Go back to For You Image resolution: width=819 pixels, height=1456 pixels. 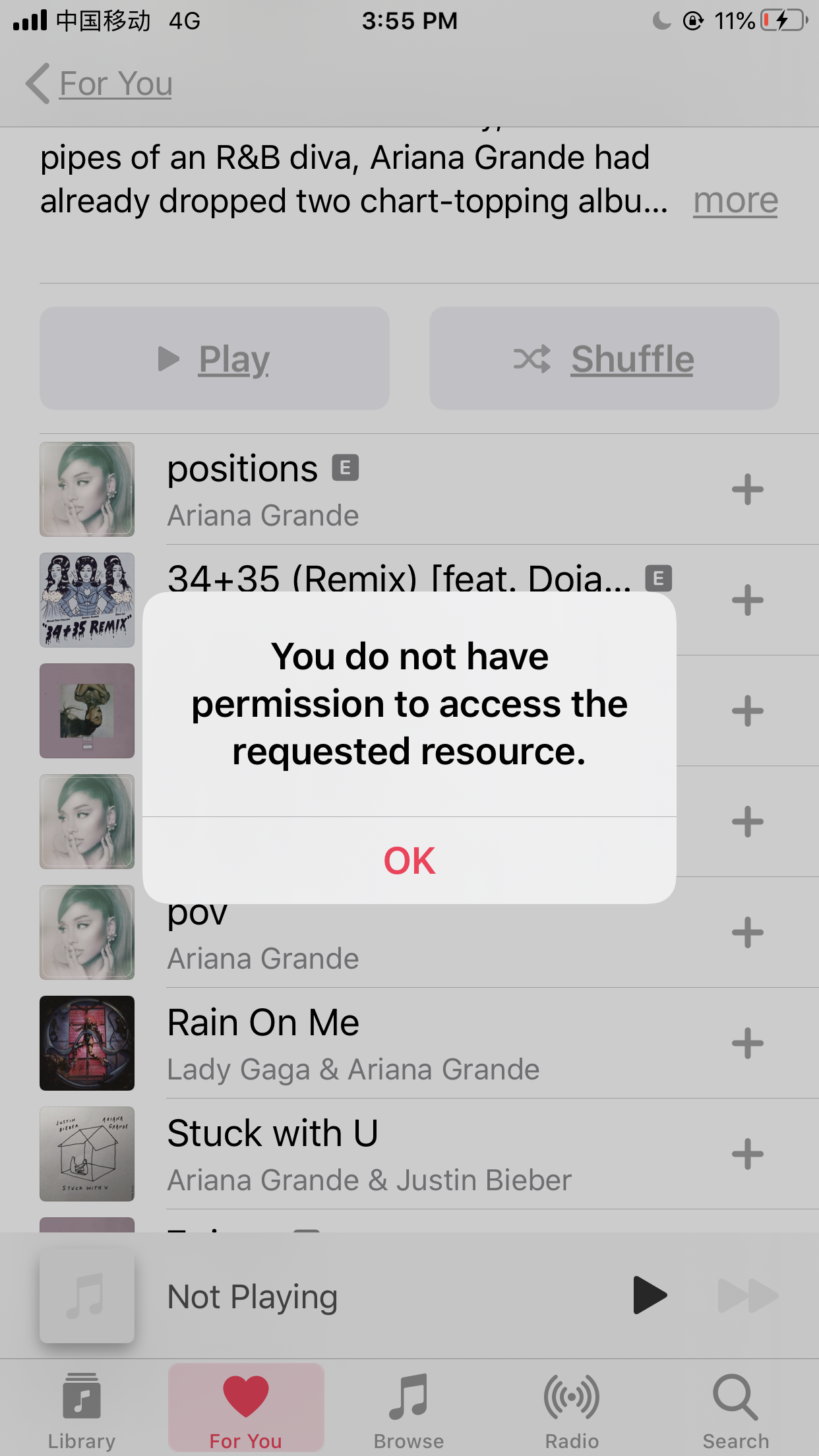pyautogui.click(x=99, y=84)
